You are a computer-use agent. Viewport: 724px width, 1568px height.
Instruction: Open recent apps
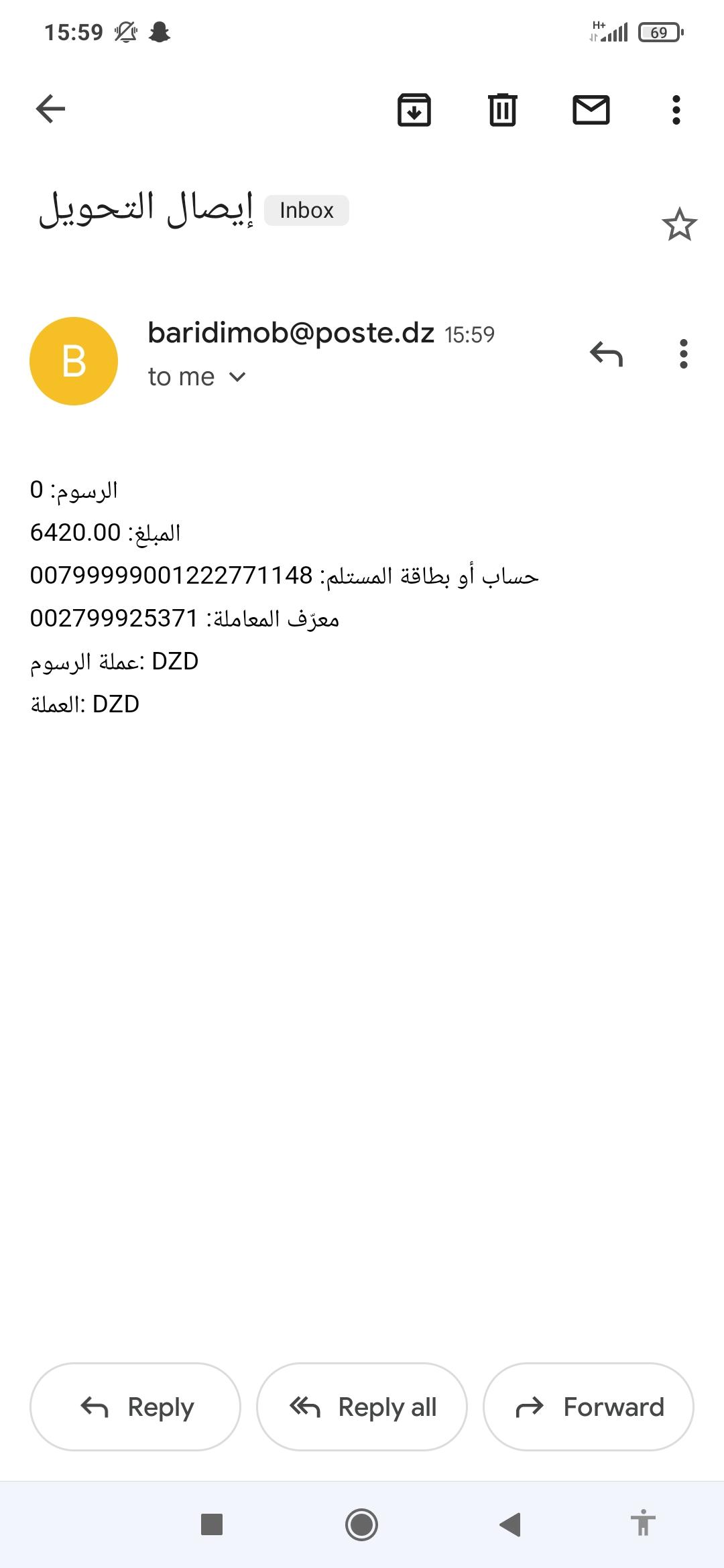tap(212, 1524)
